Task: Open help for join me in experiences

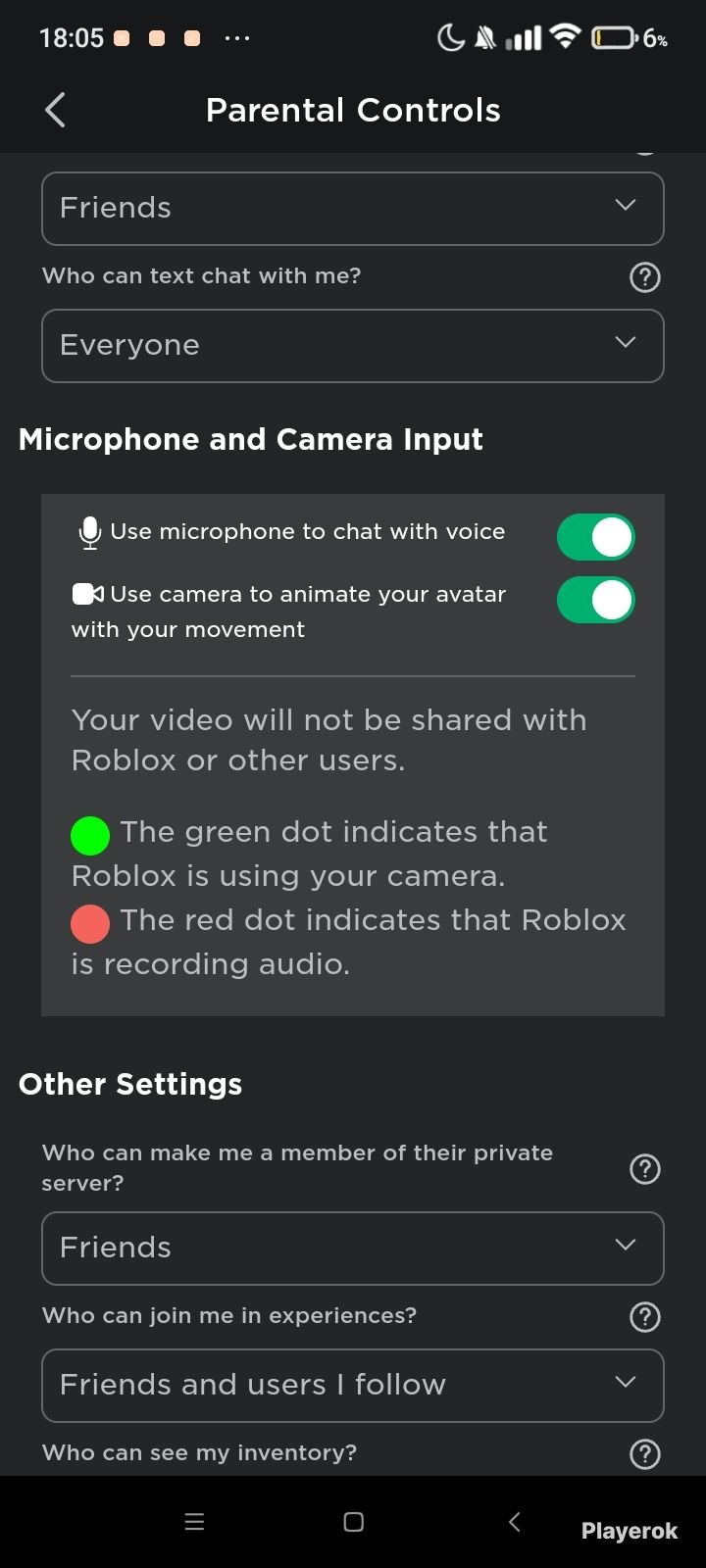Action: click(x=644, y=1316)
